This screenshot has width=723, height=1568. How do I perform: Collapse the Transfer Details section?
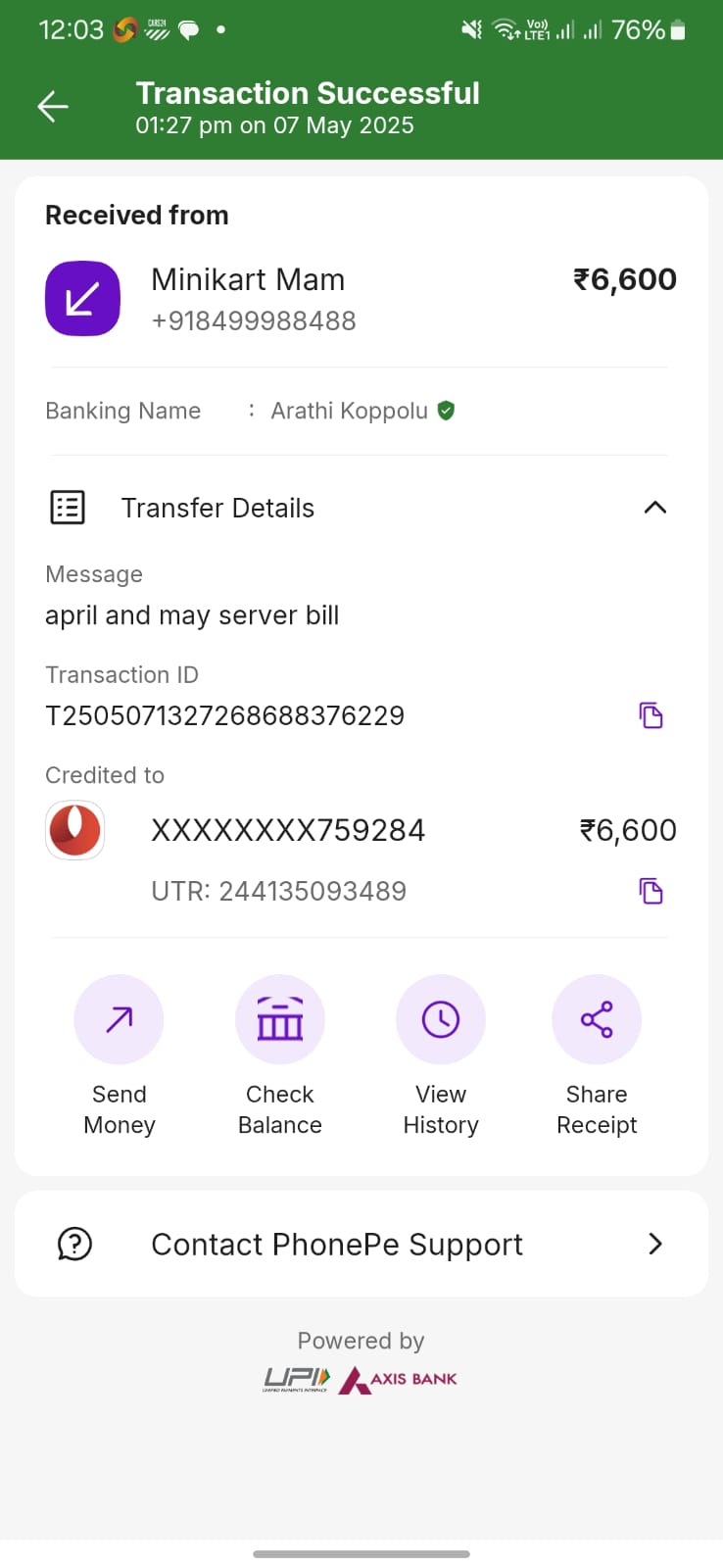point(654,508)
